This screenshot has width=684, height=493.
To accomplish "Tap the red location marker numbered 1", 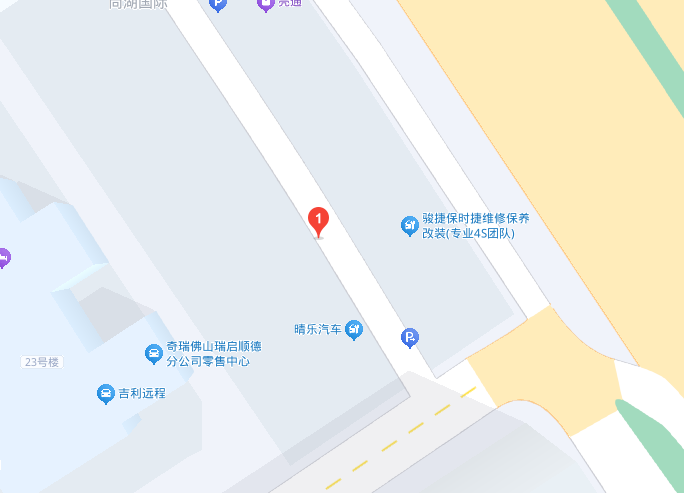I will click(x=318, y=222).
